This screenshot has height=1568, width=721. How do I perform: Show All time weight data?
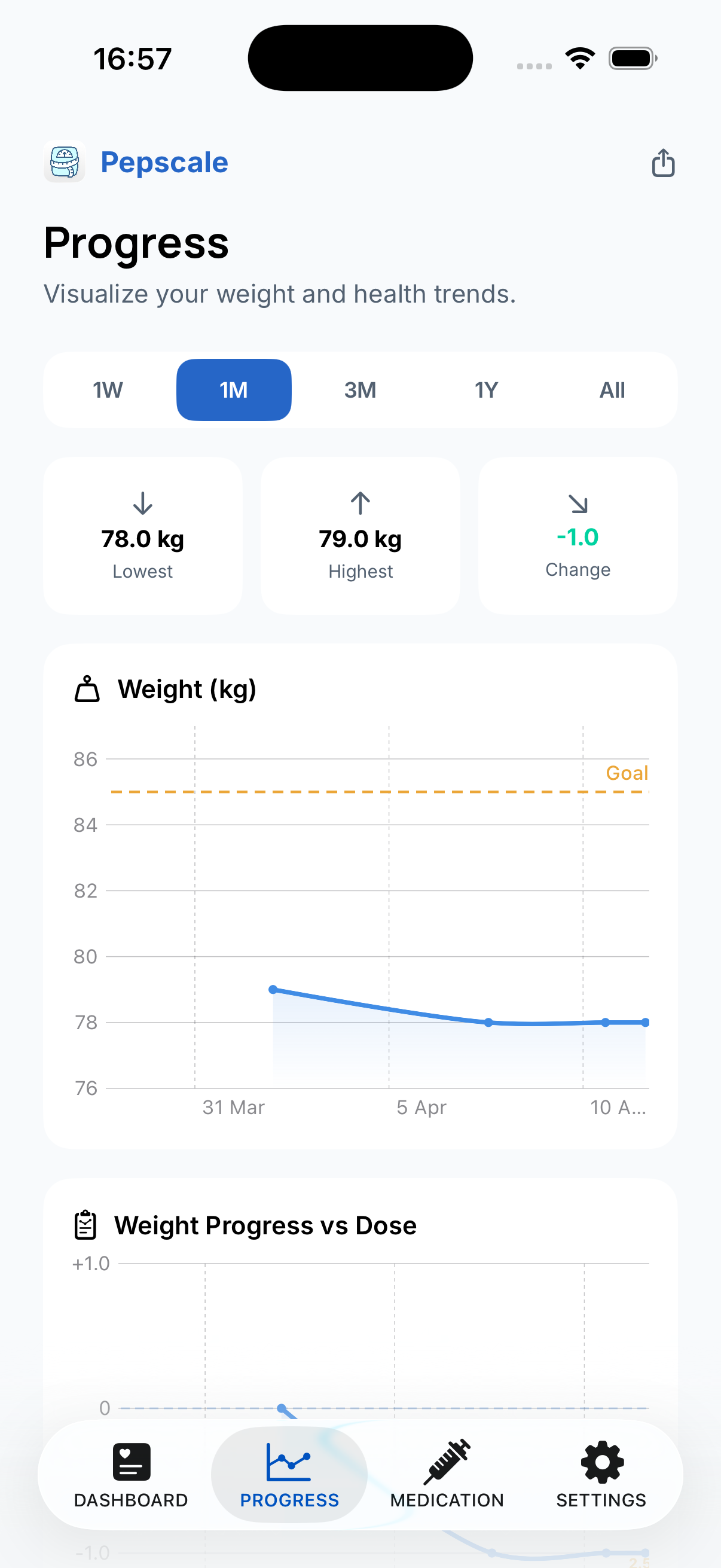click(612, 389)
